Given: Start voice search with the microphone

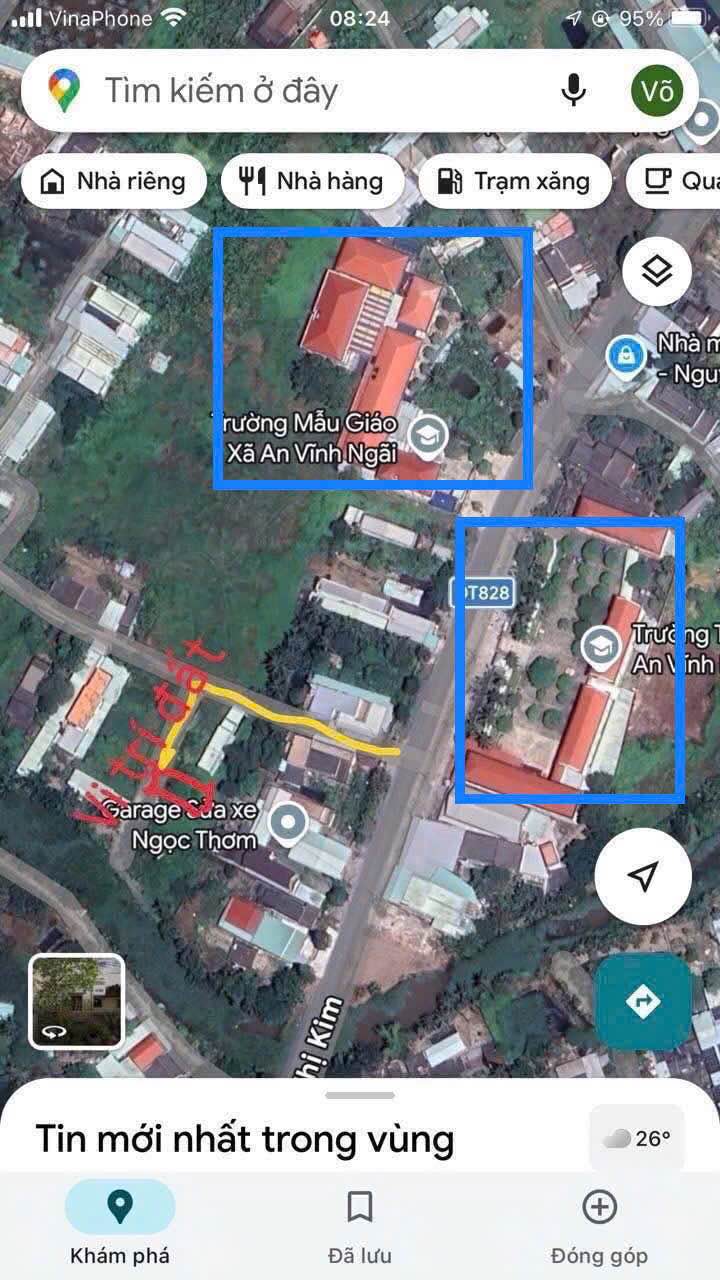Looking at the screenshot, I should (x=573, y=91).
